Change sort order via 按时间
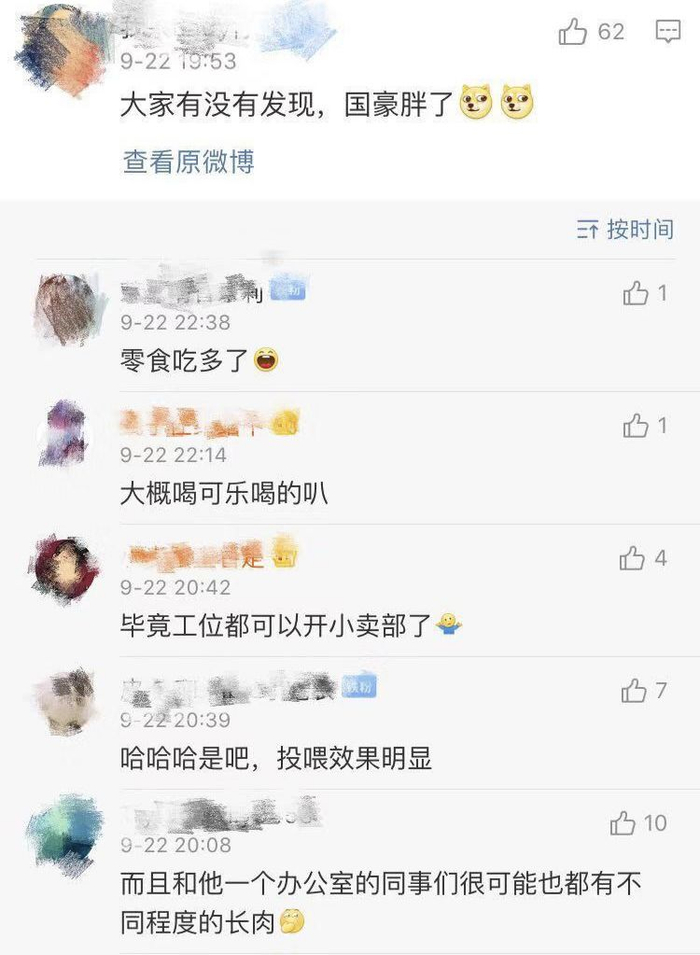The image size is (700, 955). (x=625, y=230)
